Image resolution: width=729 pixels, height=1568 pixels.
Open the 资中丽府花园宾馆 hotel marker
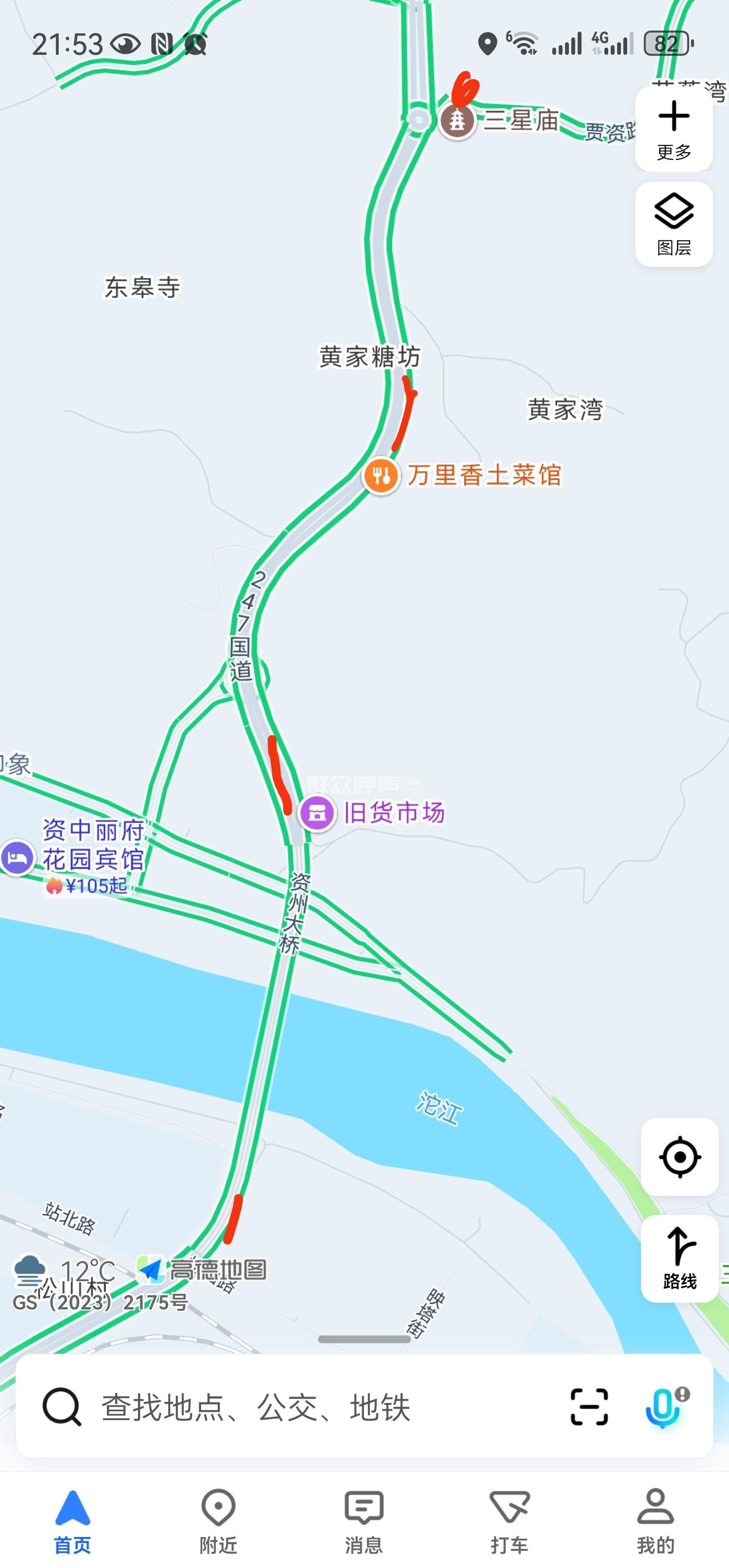click(17, 858)
